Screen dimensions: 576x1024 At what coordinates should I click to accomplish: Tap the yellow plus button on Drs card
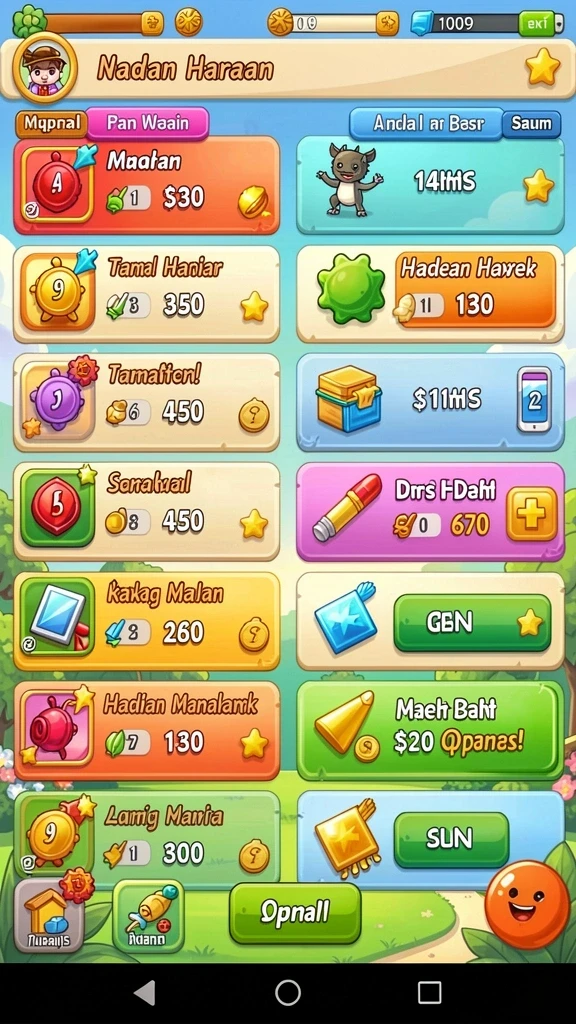(x=532, y=513)
